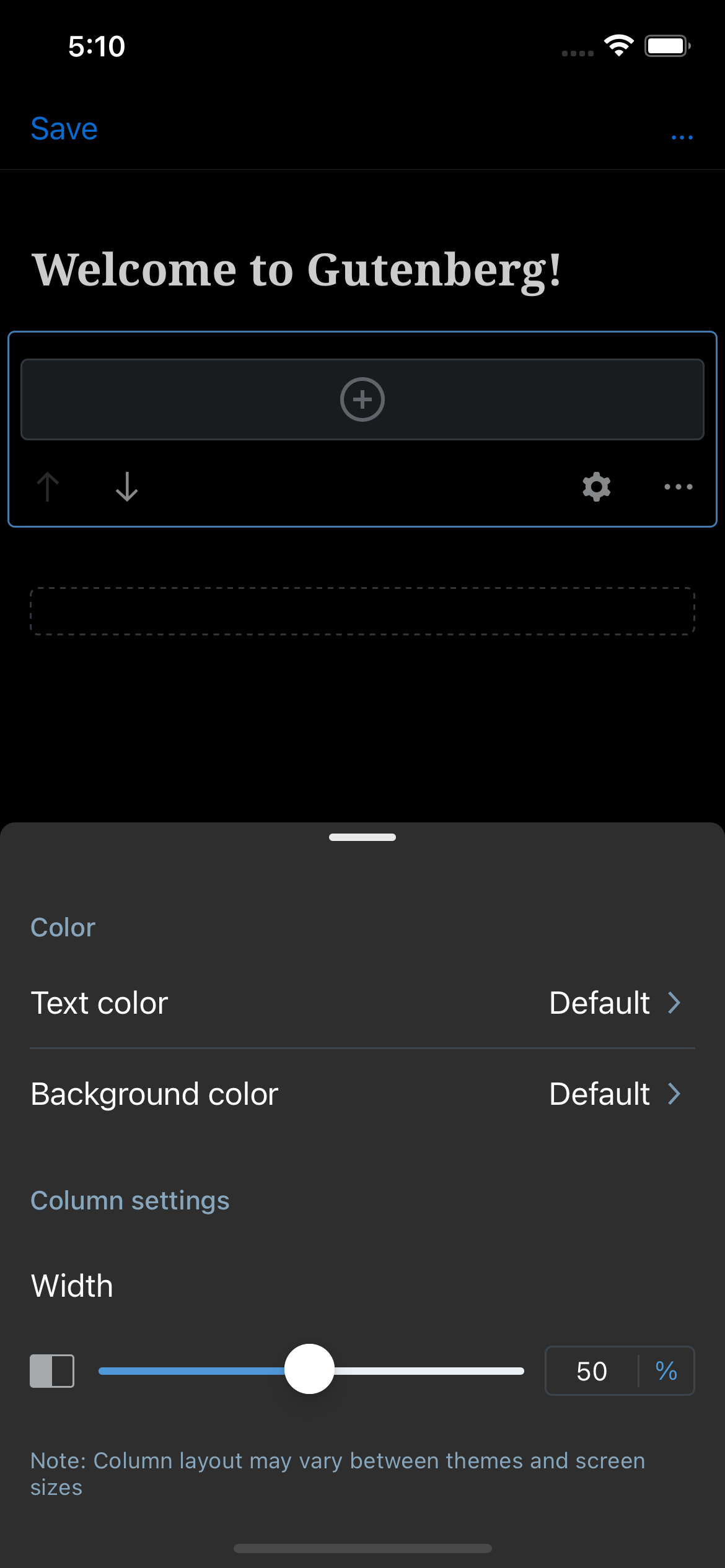This screenshot has width=725, height=1568.
Task: Open Text color settings
Action: pyautogui.click(x=100, y=1003)
